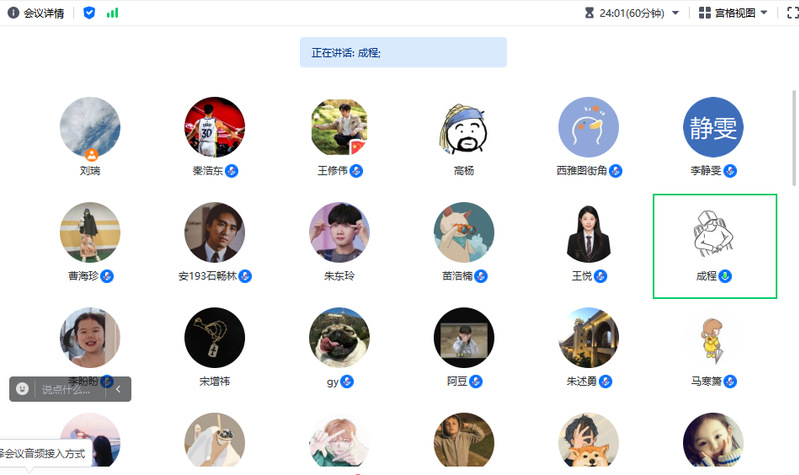This screenshot has width=799, height=475.
Task: Select participant 王修伟
Action: 339,128
